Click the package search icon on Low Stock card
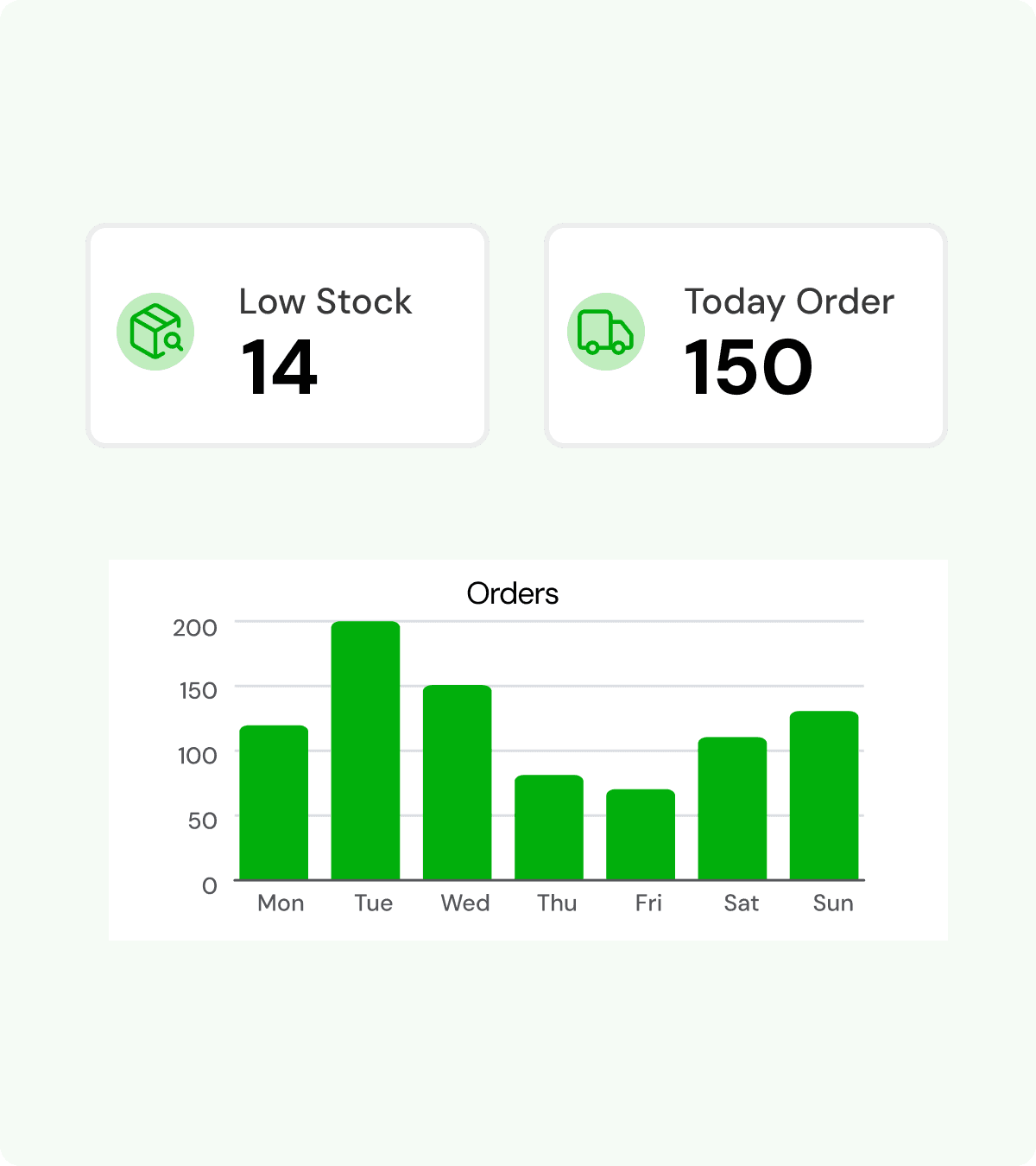This screenshot has height=1166, width=1036. pyautogui.click(x=155, y=331)
